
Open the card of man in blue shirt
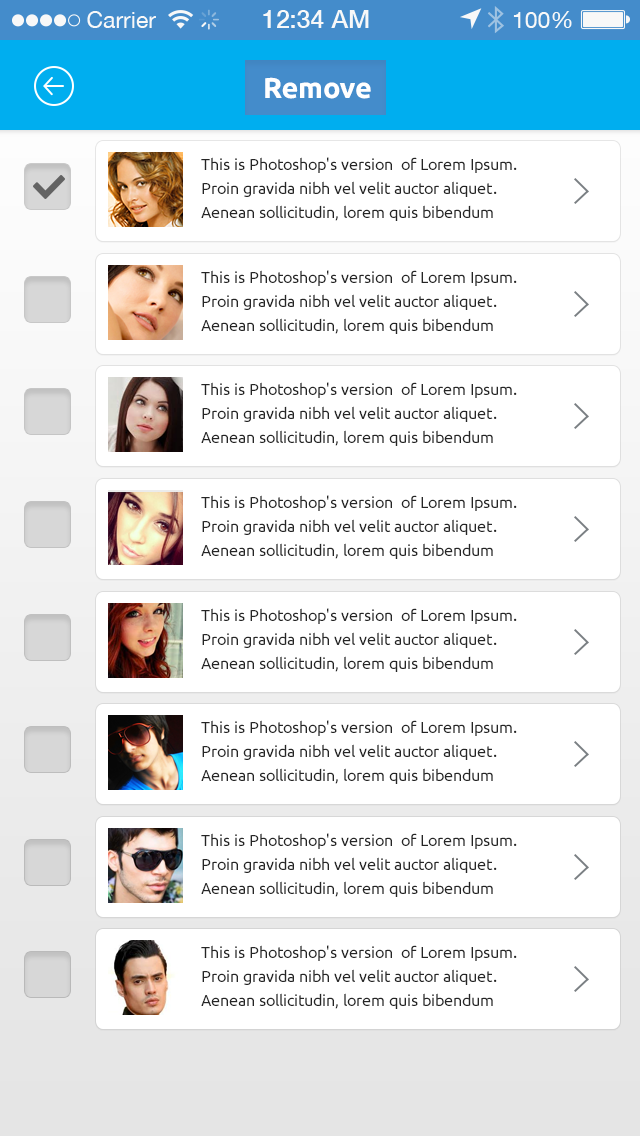coord(357,754)
